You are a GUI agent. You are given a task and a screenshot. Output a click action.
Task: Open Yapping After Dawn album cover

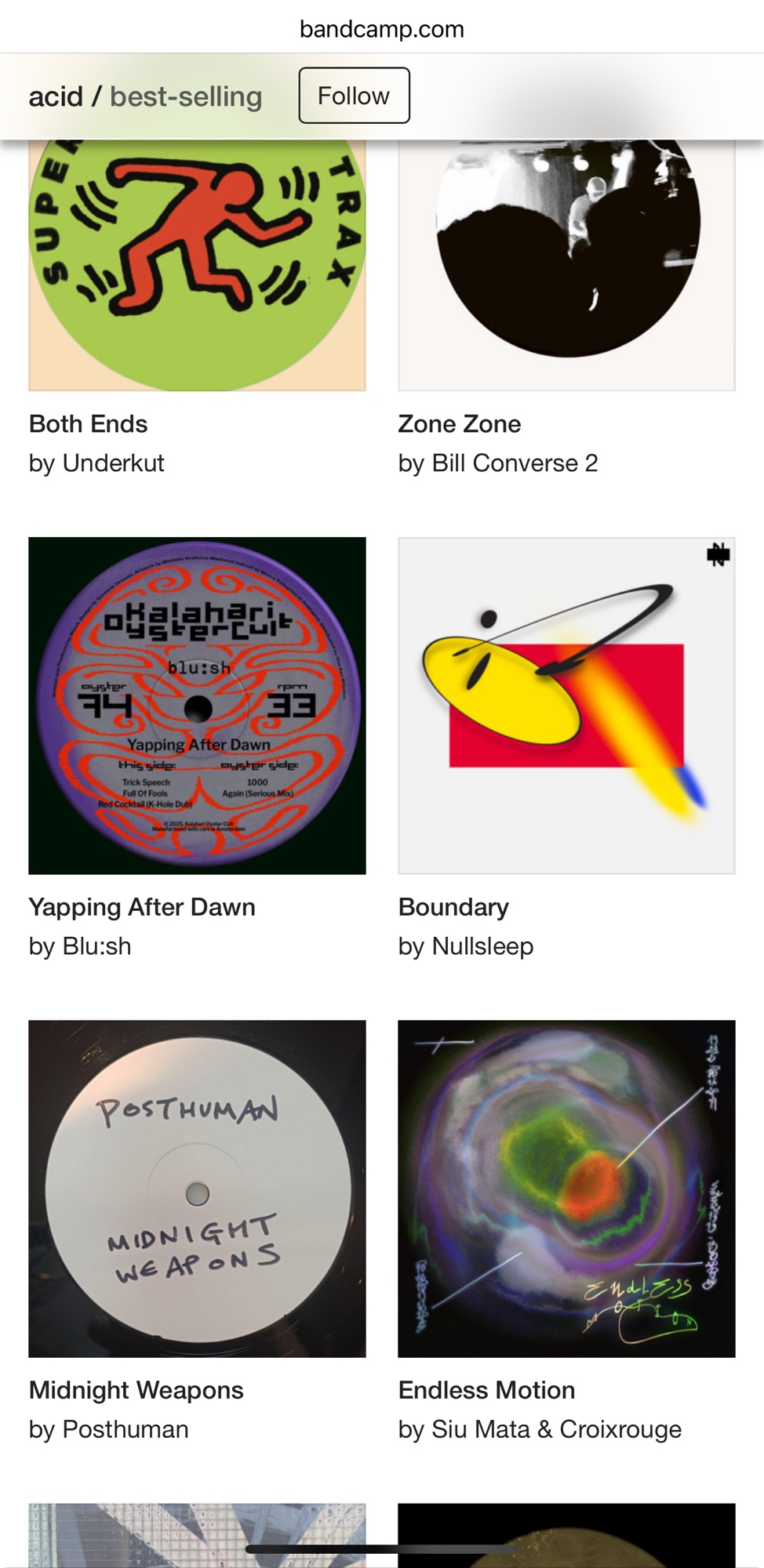point(197,706)
